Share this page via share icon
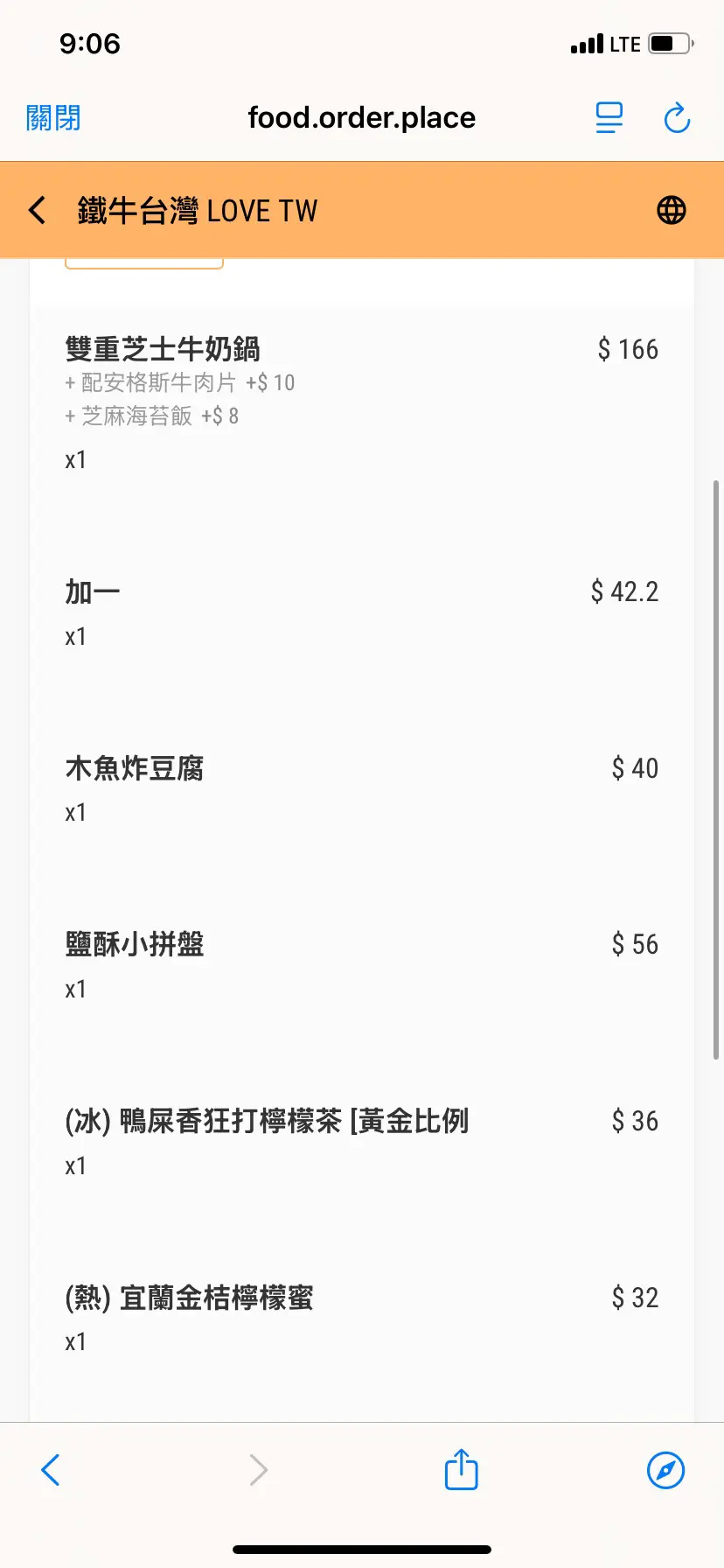Viewport: 724px width, 1568px height. 461,1469
